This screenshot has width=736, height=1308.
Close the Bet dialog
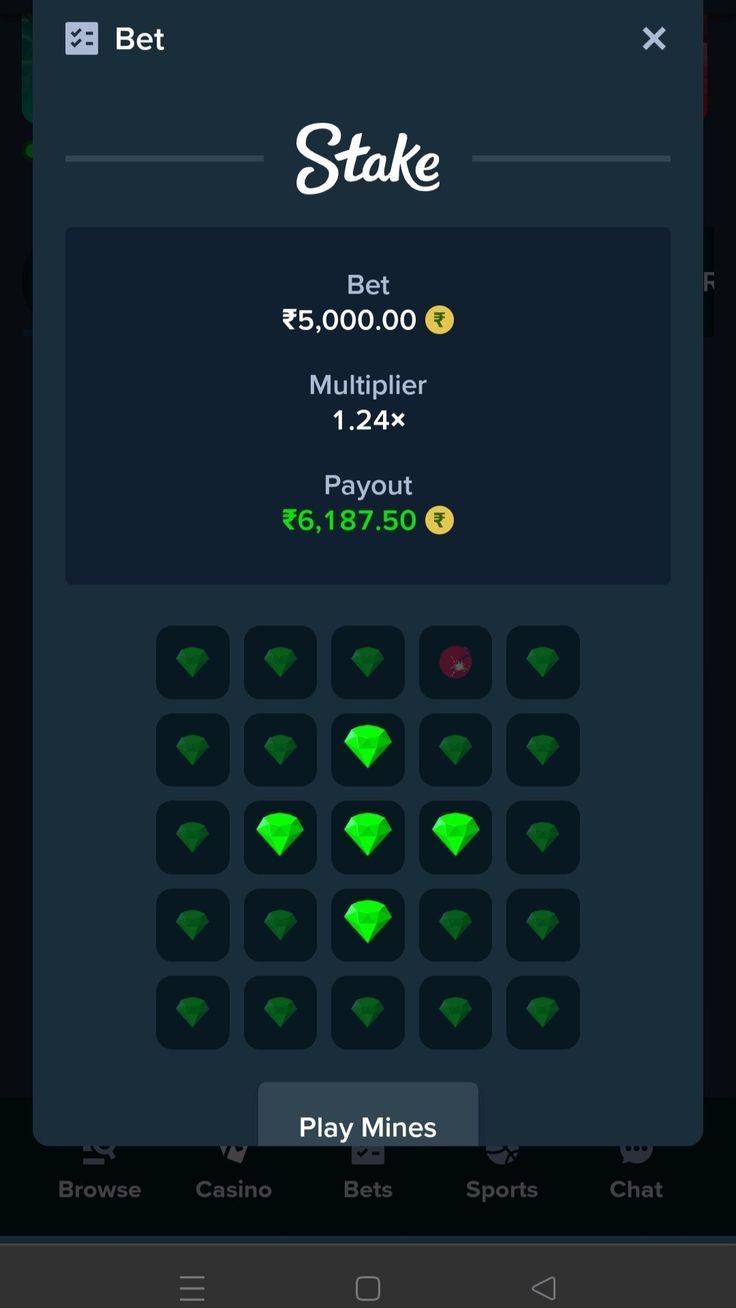point(654,38)
